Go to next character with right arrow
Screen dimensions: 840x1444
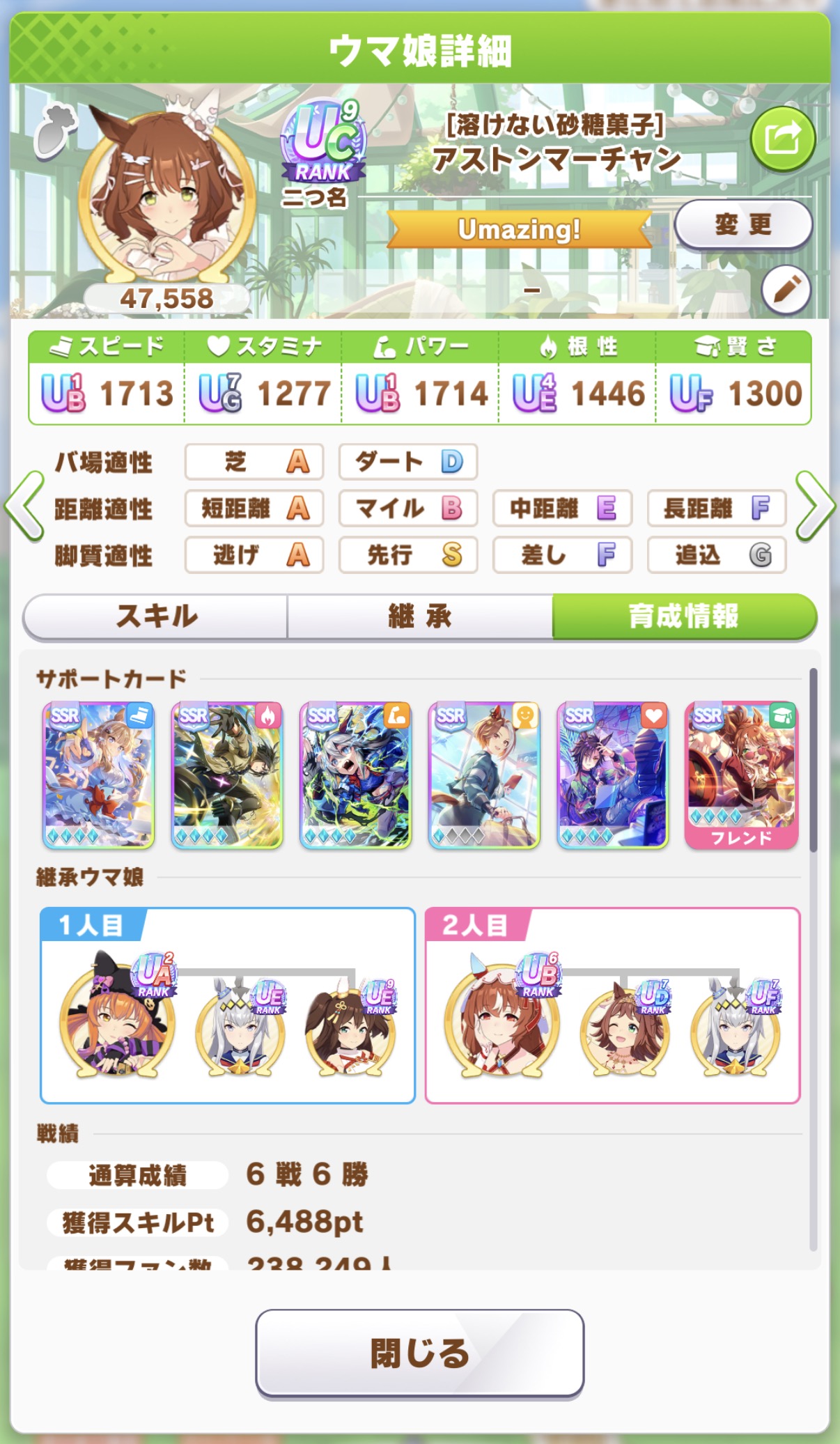point(814,506)
